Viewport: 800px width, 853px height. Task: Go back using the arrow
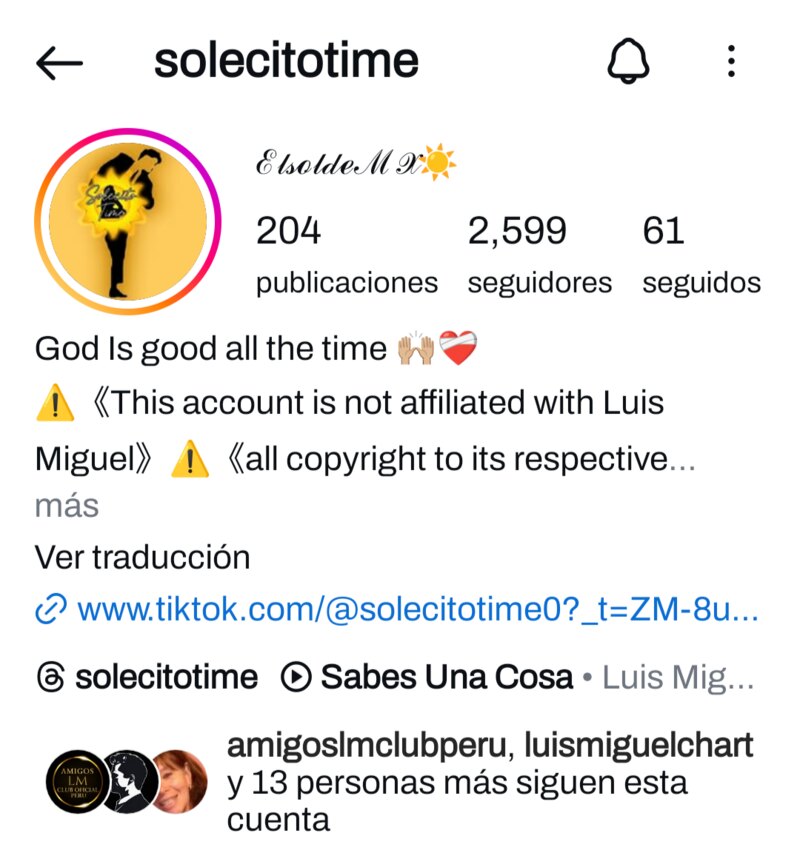pyautogui.click(x=59, y=63)
